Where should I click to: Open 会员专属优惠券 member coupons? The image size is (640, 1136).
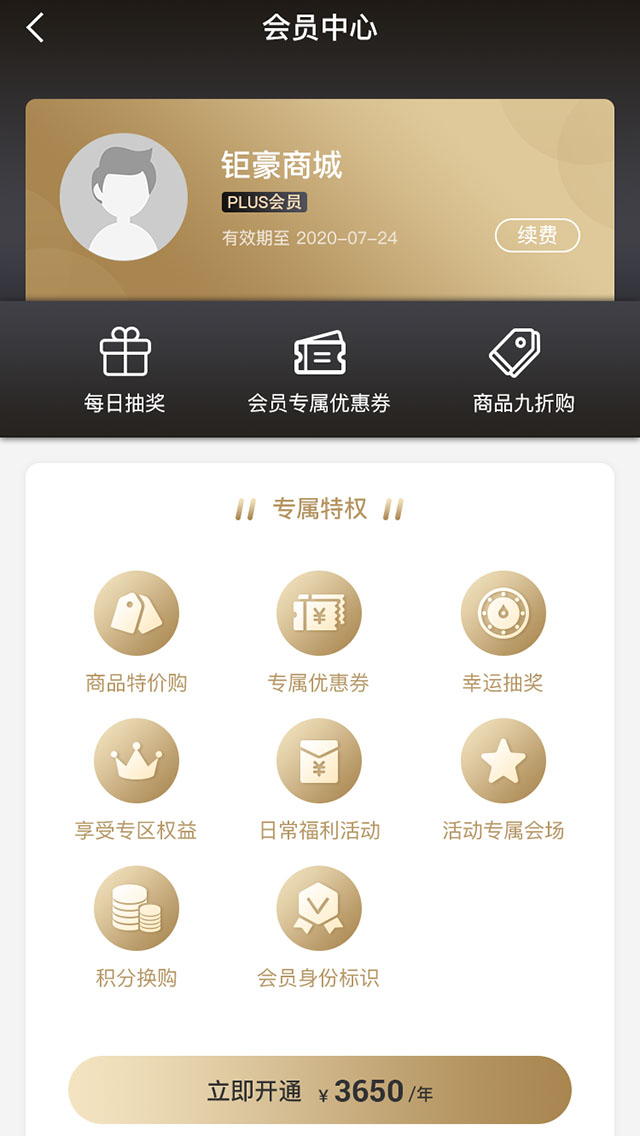319,370
